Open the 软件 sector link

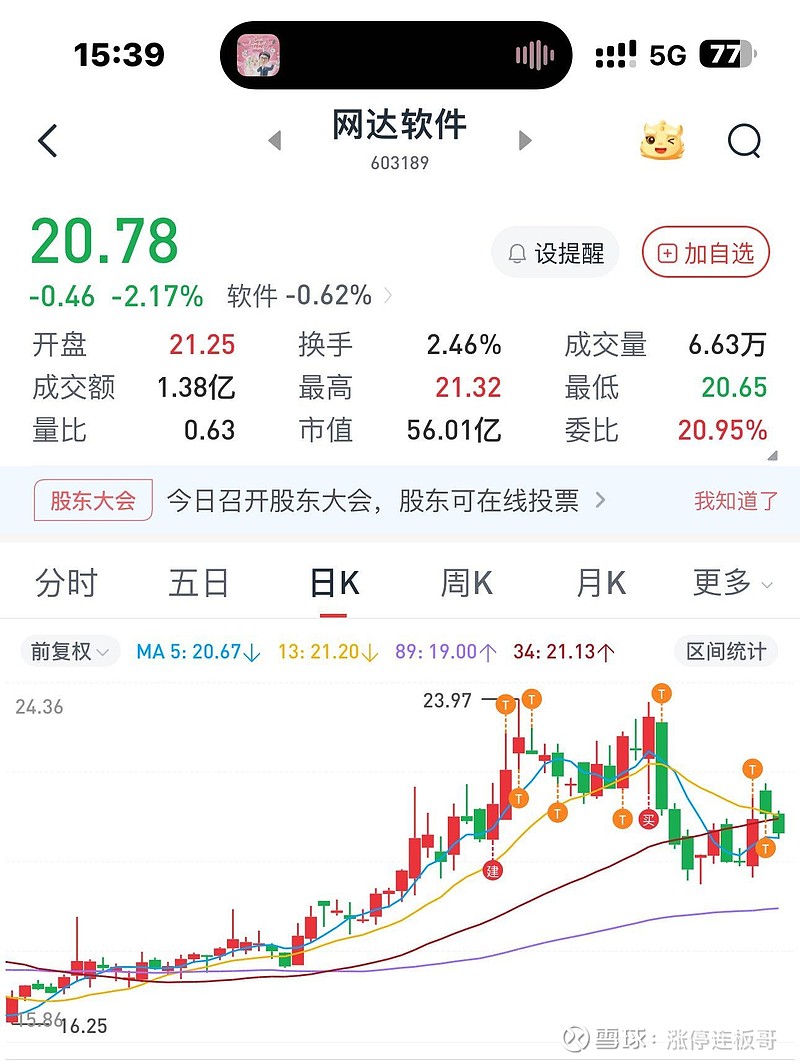(x=308, y=296)
